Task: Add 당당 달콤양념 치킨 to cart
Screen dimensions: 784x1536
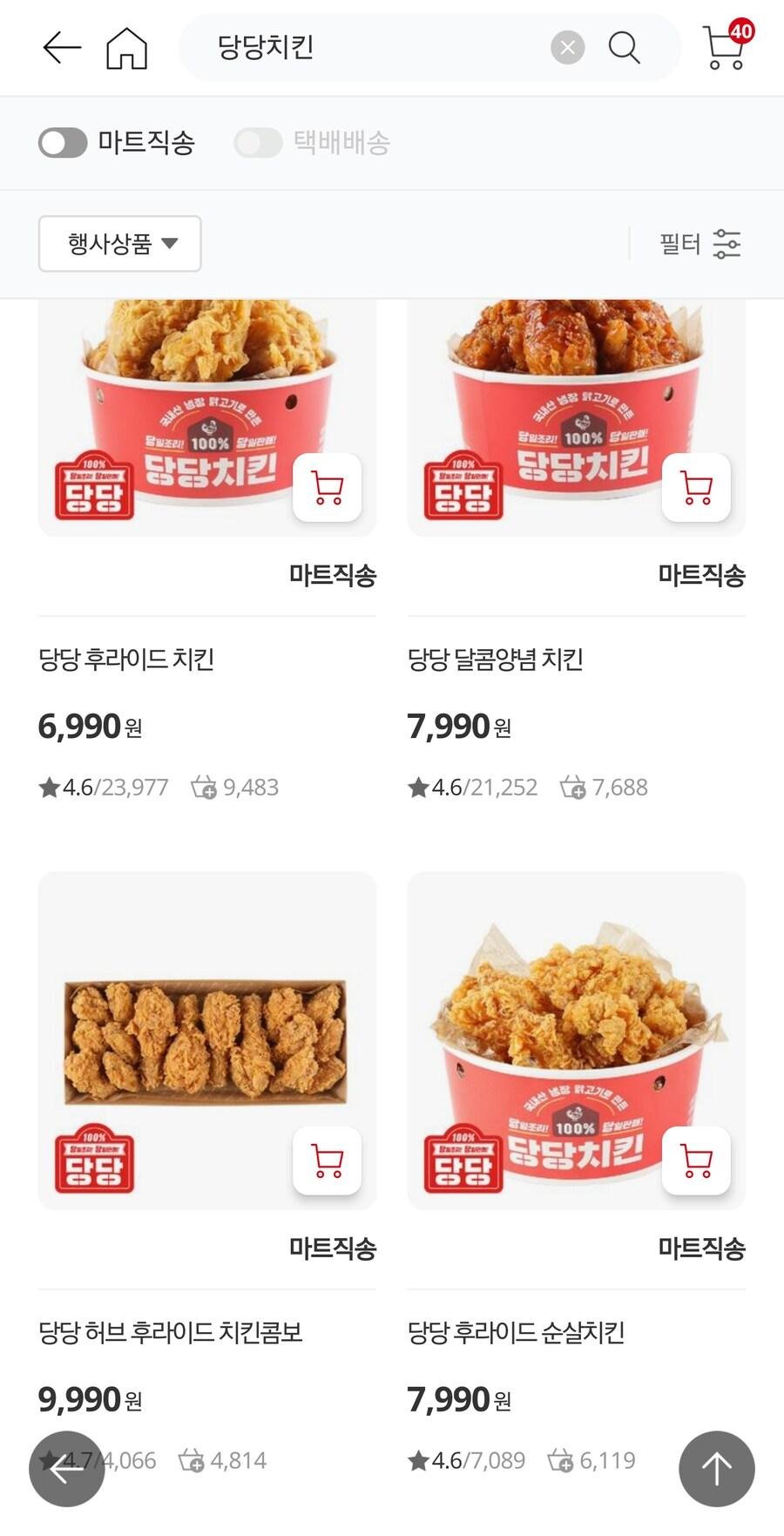Action: [x=696, y=487]
